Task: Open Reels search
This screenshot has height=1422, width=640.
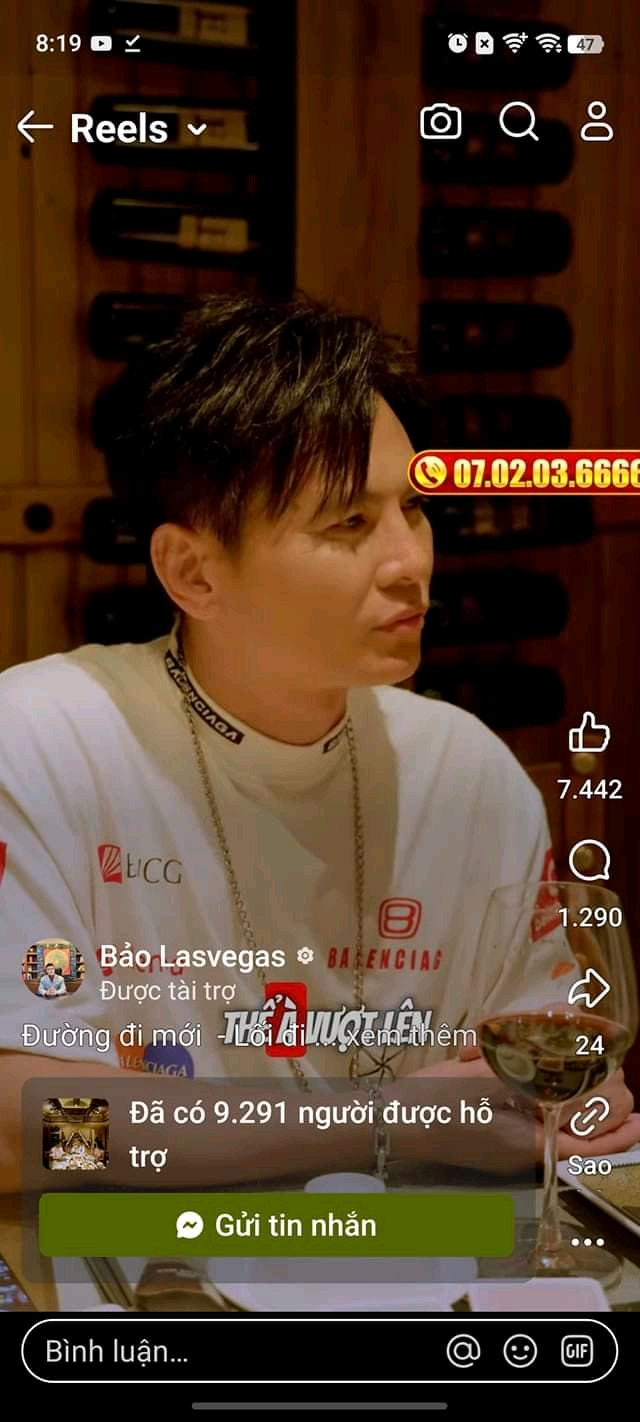Action: coord(518,123)
